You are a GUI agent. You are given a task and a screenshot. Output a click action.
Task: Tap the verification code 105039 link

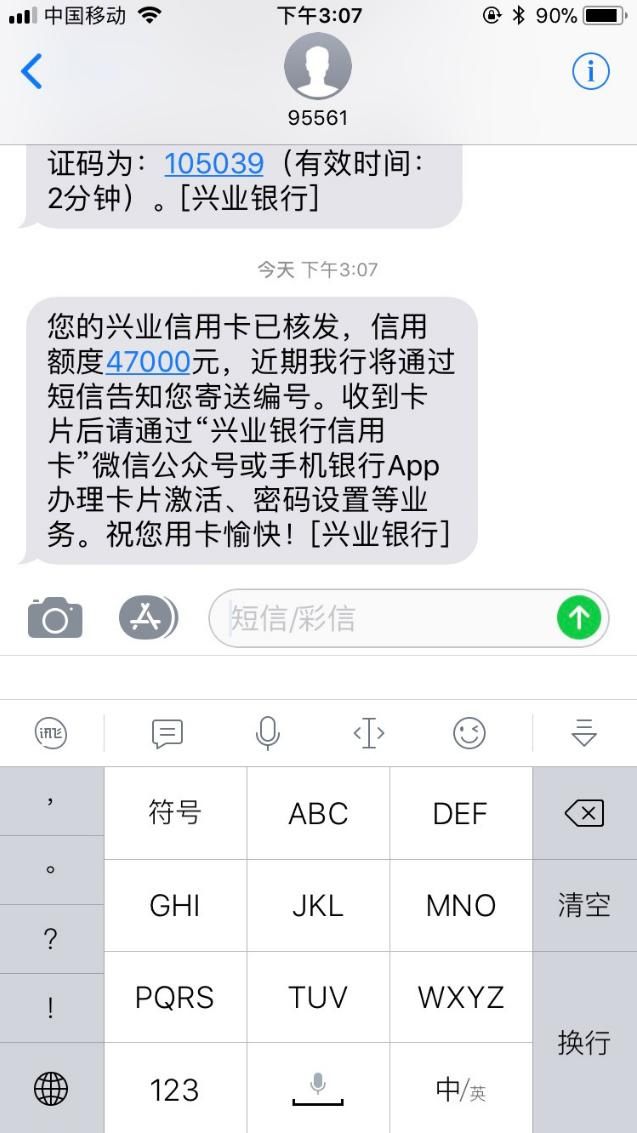point(214,163)
